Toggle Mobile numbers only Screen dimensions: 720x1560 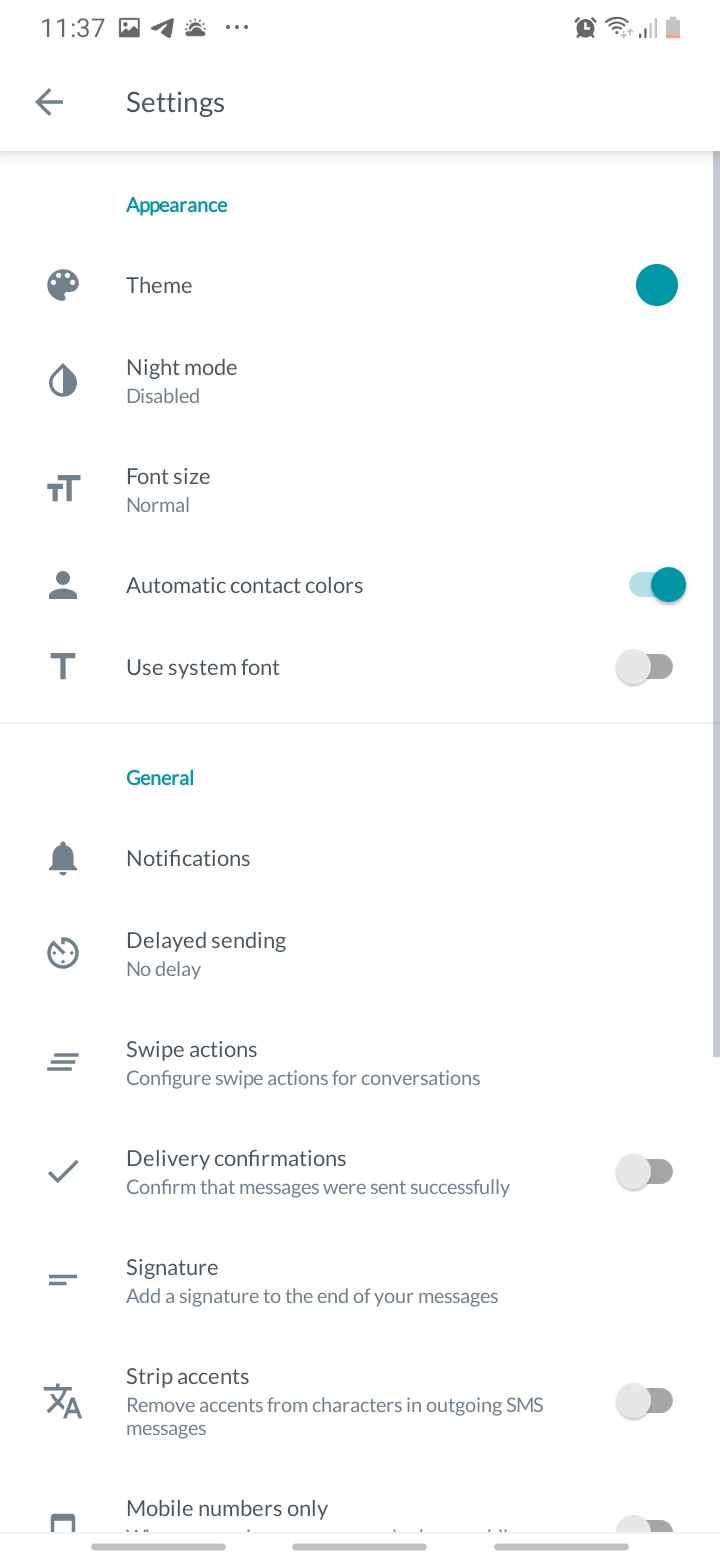coord(645,1526)
